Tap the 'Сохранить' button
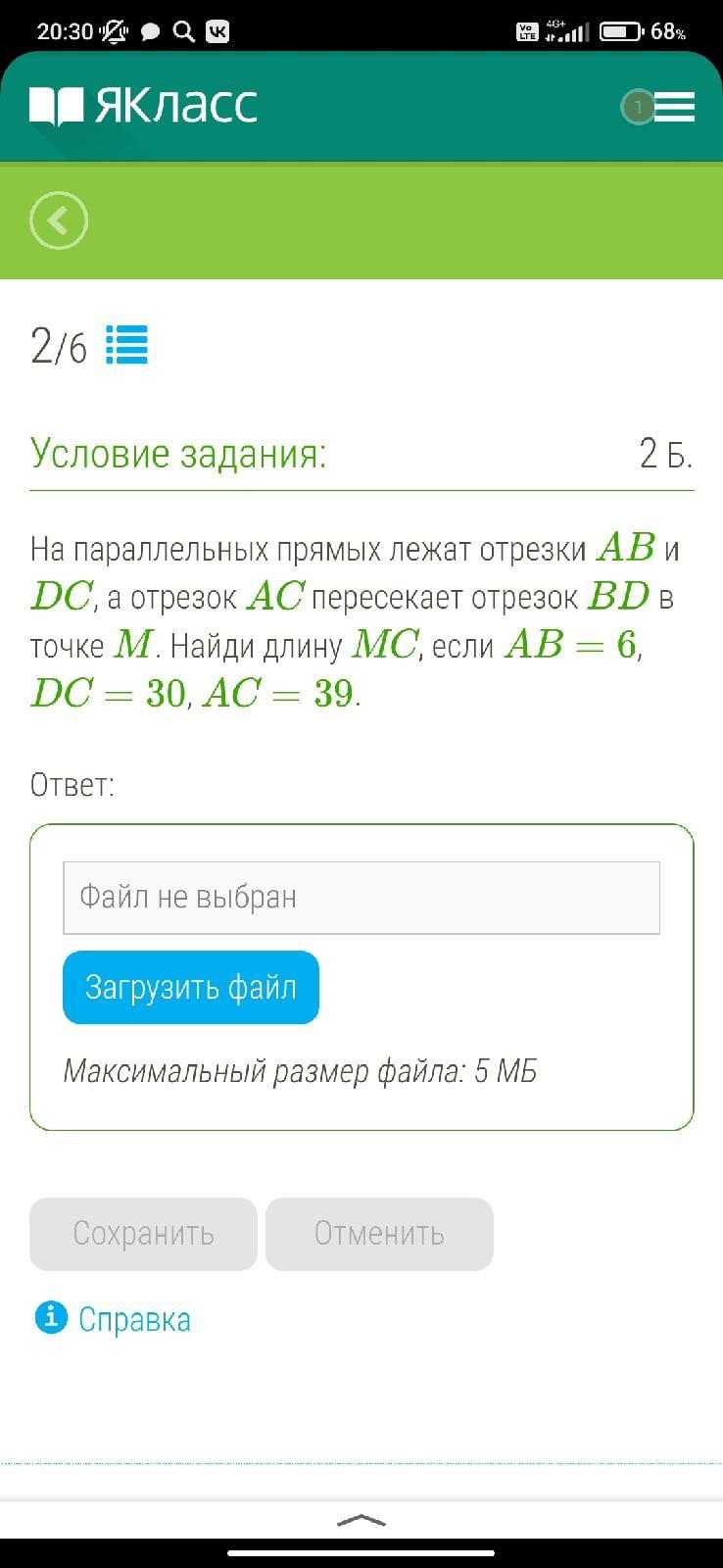The height and width of the screenshot is (1568, 723). pos(144,1234)
